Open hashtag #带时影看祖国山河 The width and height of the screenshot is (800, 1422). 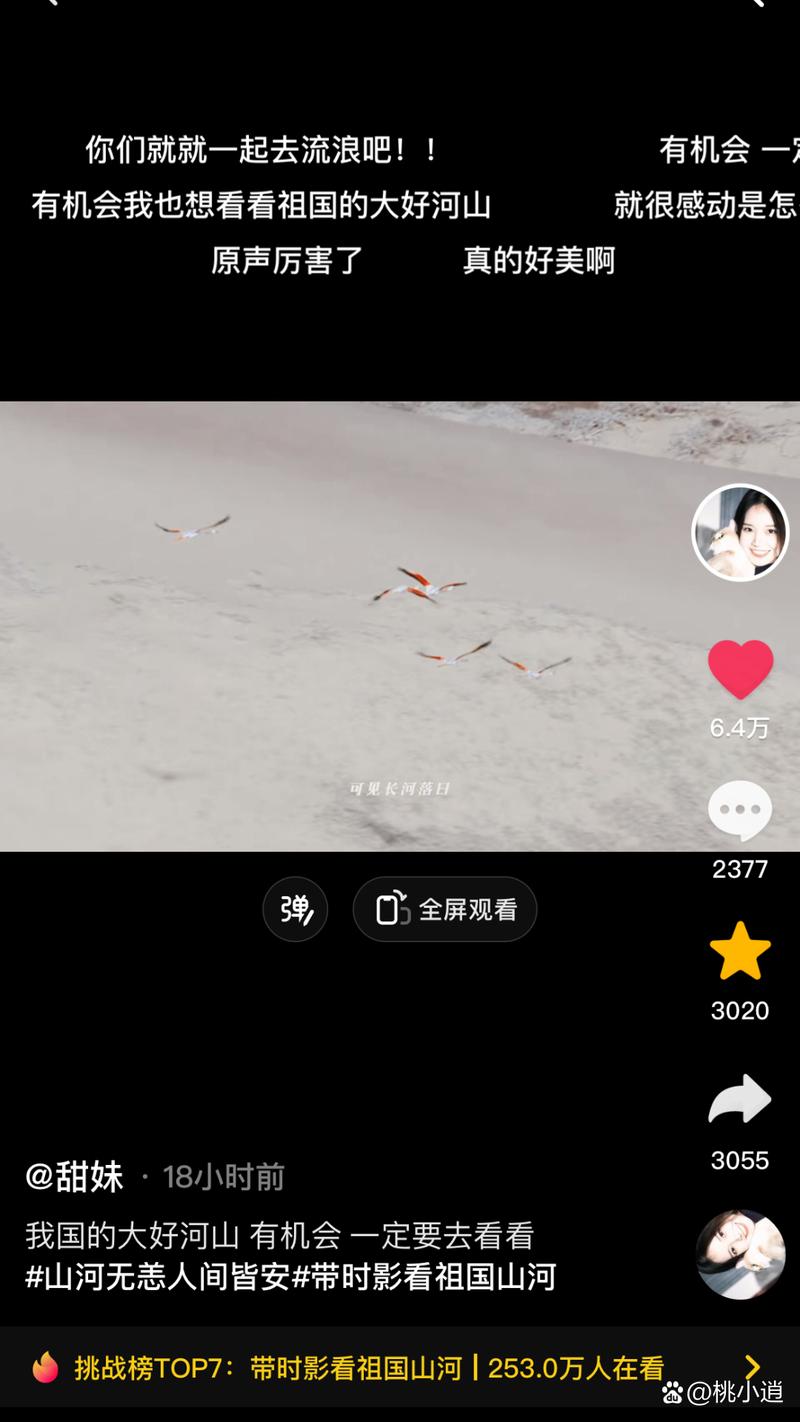pyautogui.click(x=424, y=1277)
